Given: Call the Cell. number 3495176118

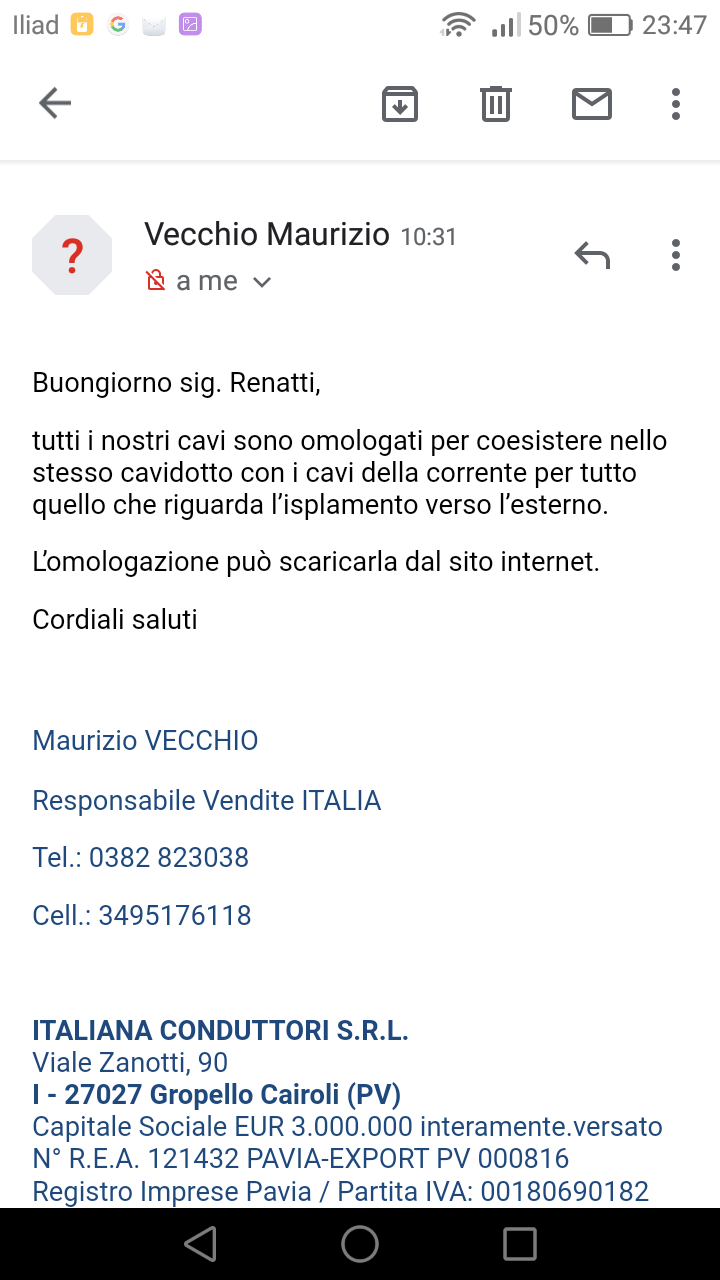Looking at the screenshot, I should [x=174, y=915].
